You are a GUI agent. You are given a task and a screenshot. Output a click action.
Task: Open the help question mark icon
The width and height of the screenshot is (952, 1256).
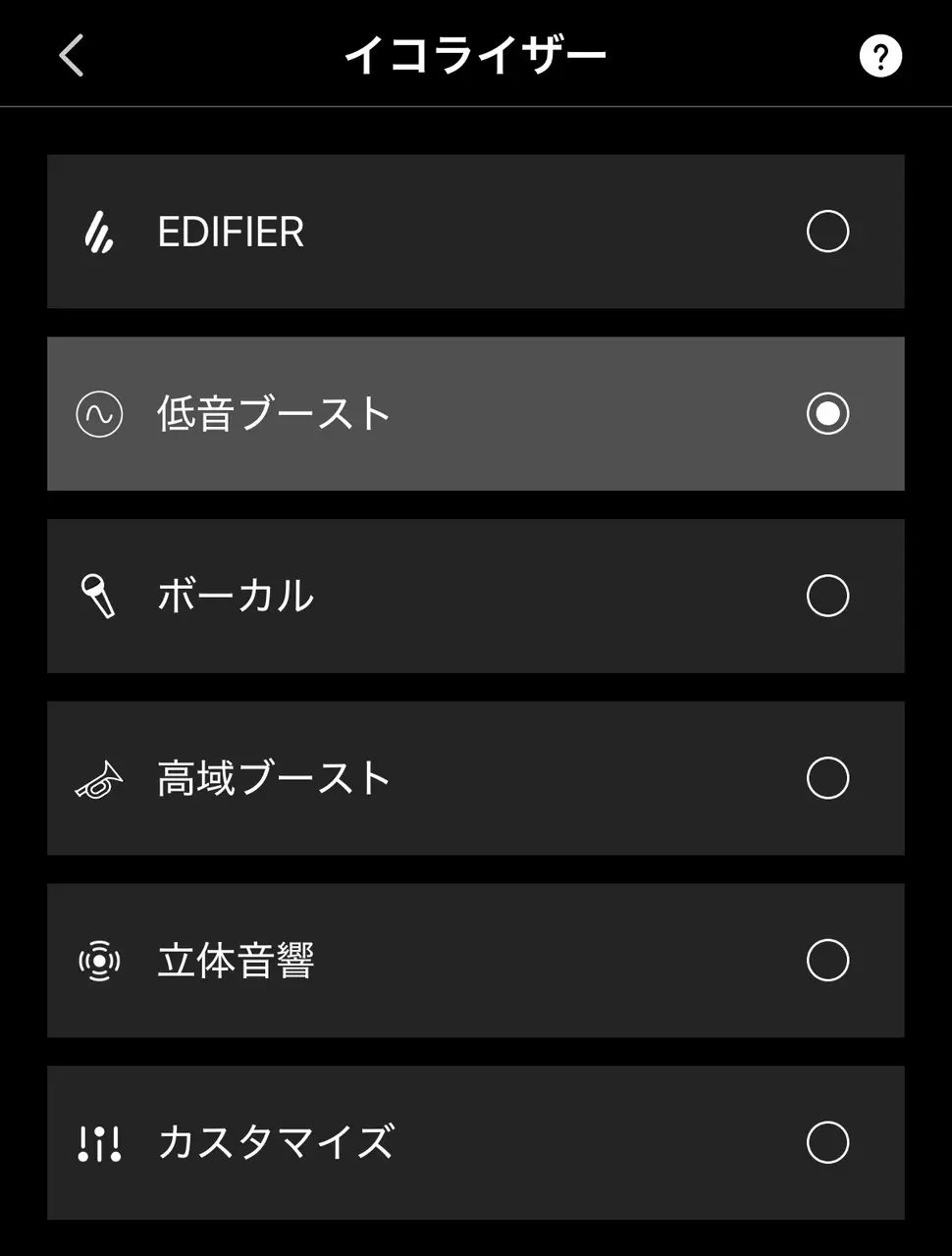point(879,56)
